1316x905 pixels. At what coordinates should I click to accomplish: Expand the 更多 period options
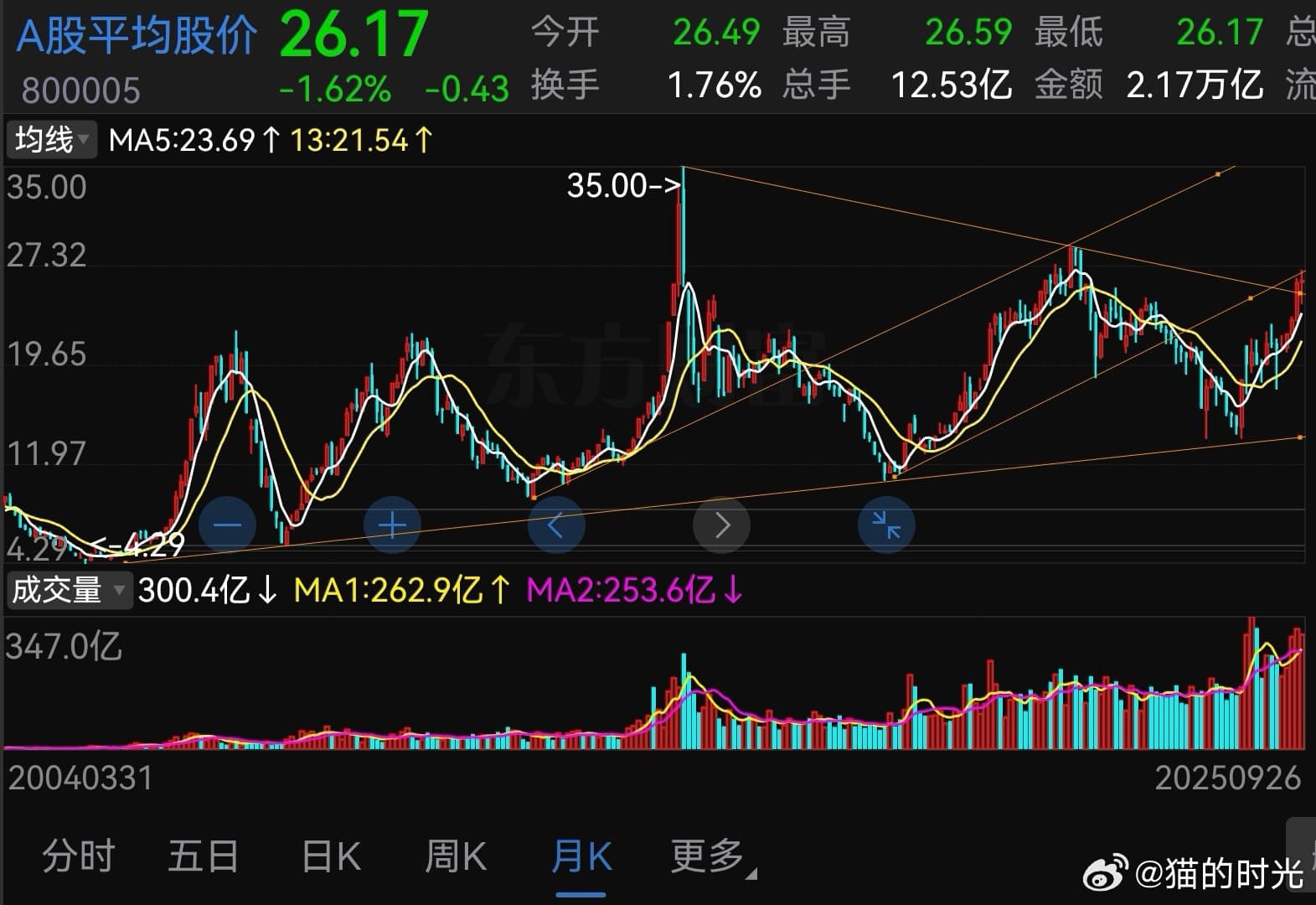pos(710,857)
